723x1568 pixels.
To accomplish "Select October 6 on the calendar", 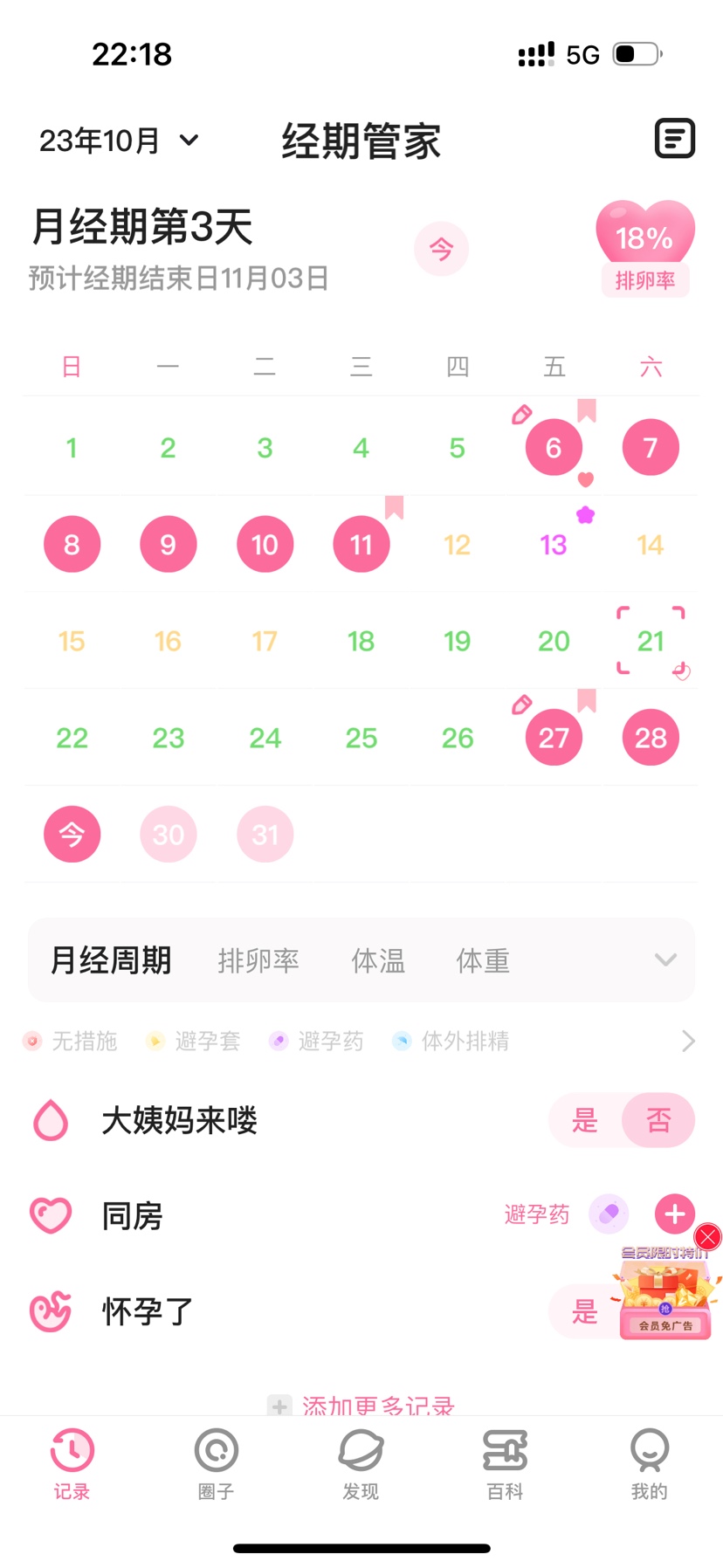I will coord(554,448).
